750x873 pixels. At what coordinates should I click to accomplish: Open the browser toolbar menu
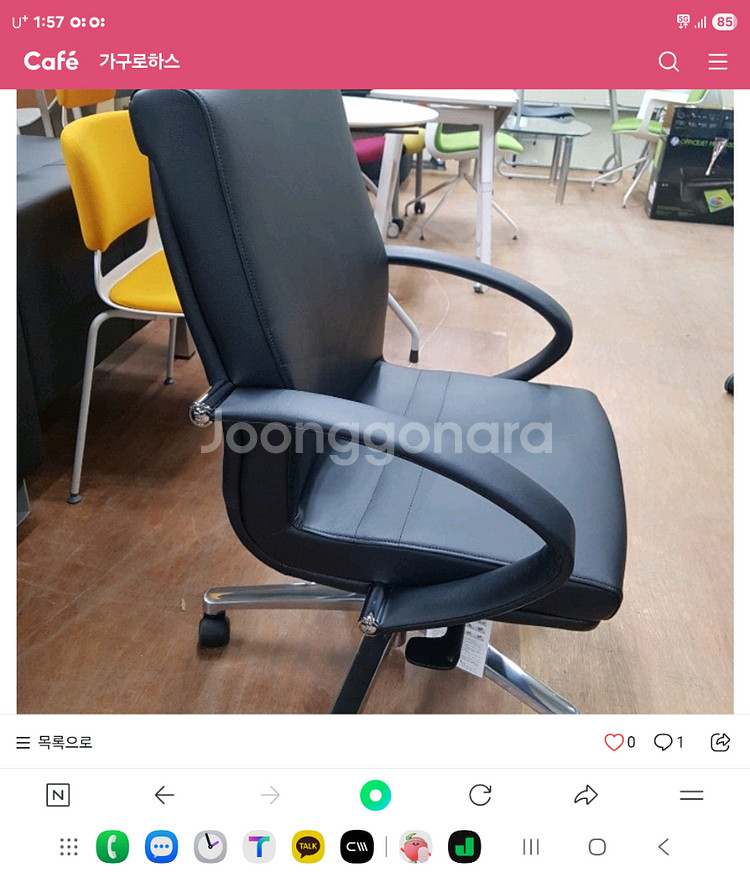[x=691, y=795]
